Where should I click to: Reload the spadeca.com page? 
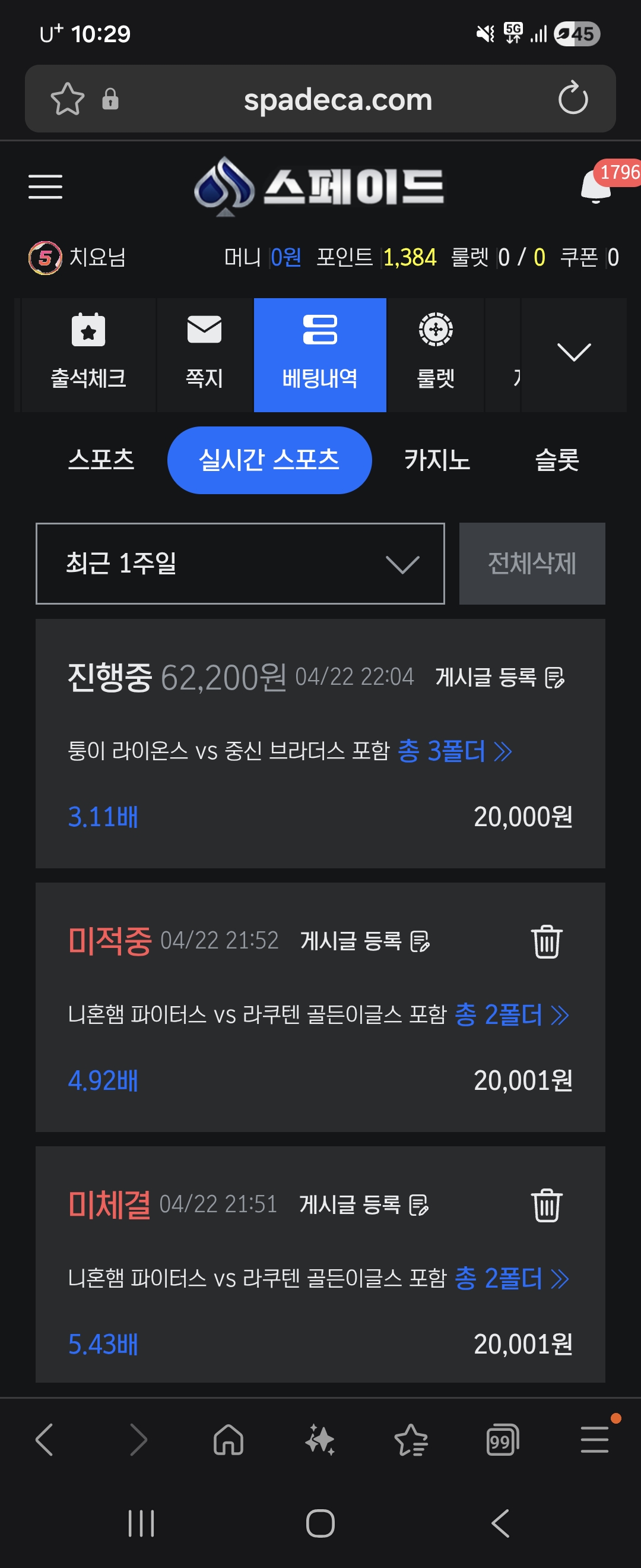click(573, 99)
